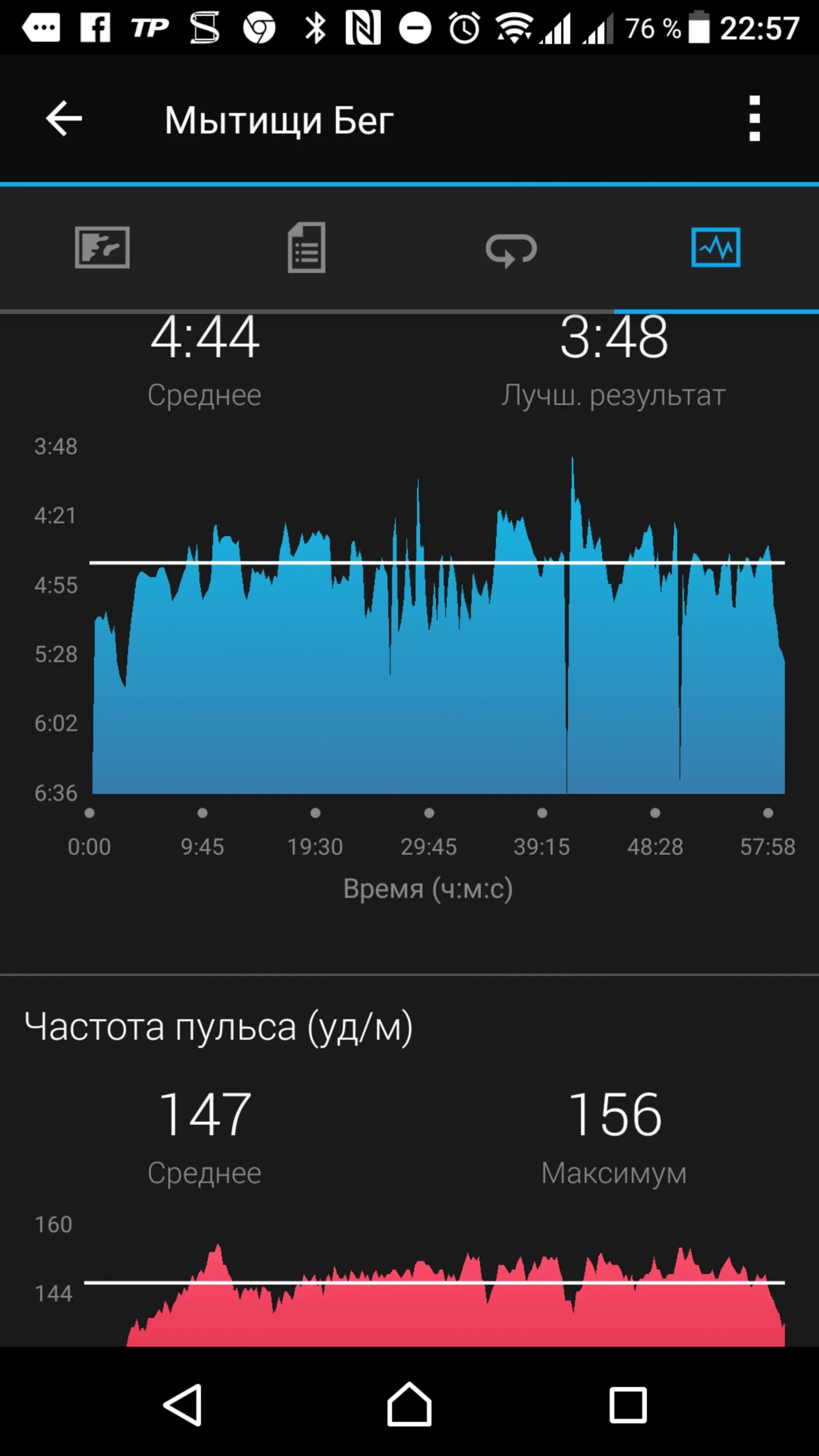Viewport: 819px width, 1456px height.
Task: Switch to the map overview tab
Action: [x=102, y=248]
